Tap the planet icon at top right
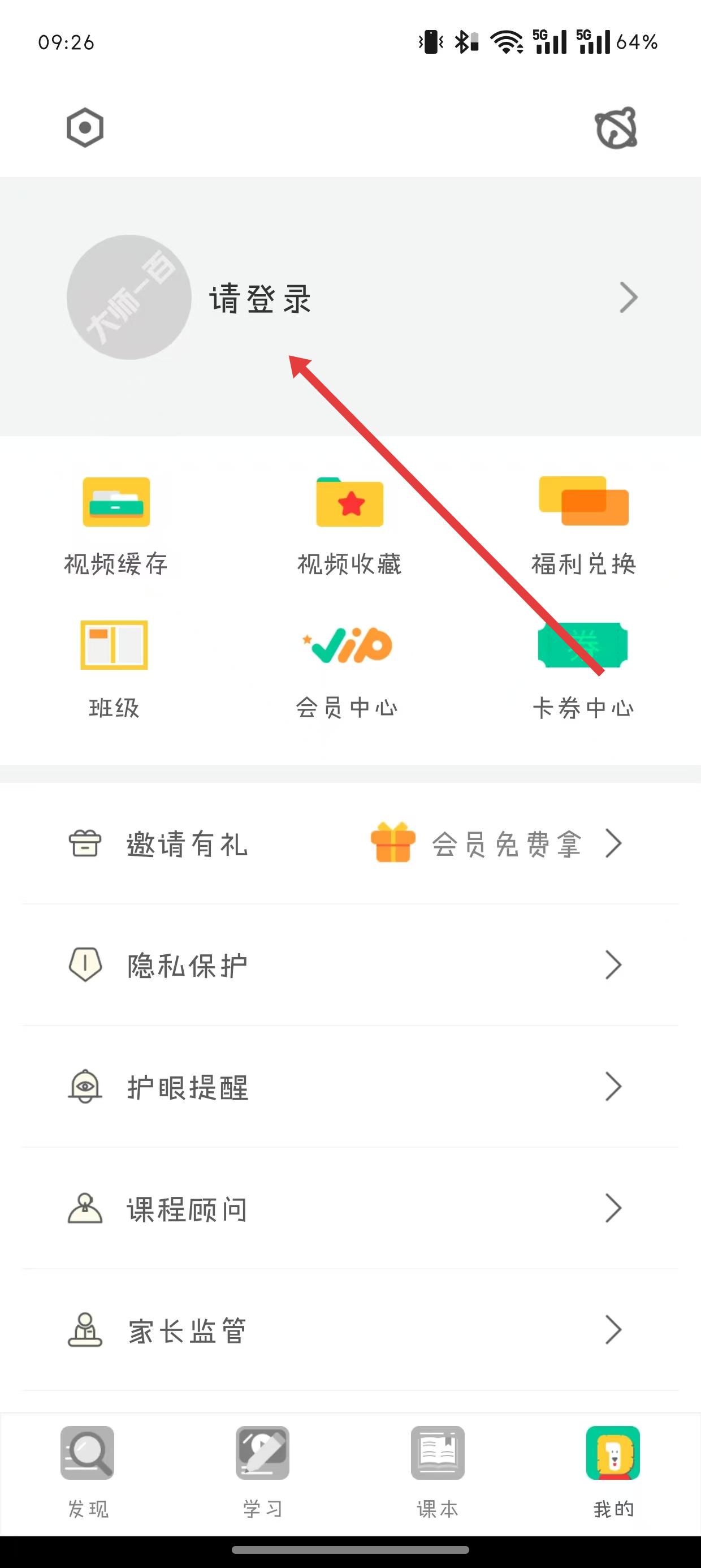The image size is (701, 1568). coord(616,128)
